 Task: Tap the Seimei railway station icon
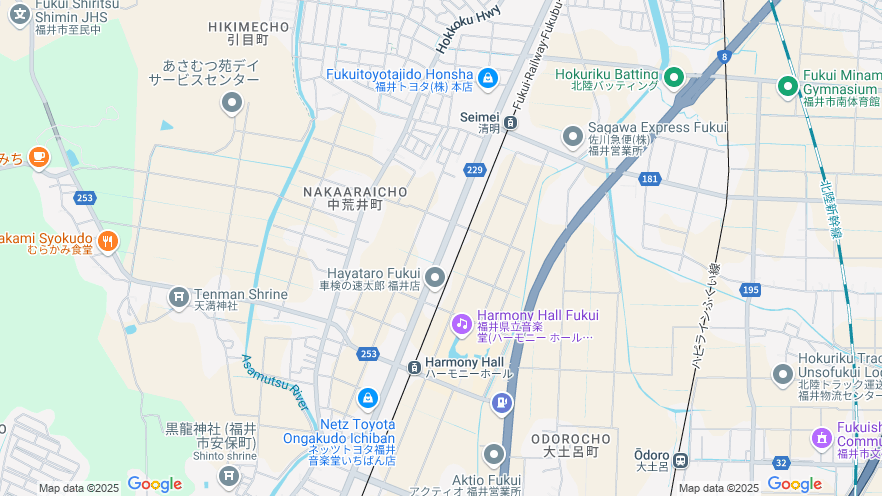tap(510, 123)
